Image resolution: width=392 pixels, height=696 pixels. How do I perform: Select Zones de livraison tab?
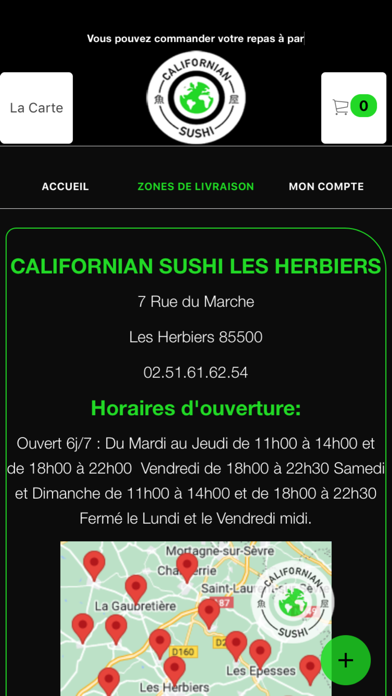[196, 186]
